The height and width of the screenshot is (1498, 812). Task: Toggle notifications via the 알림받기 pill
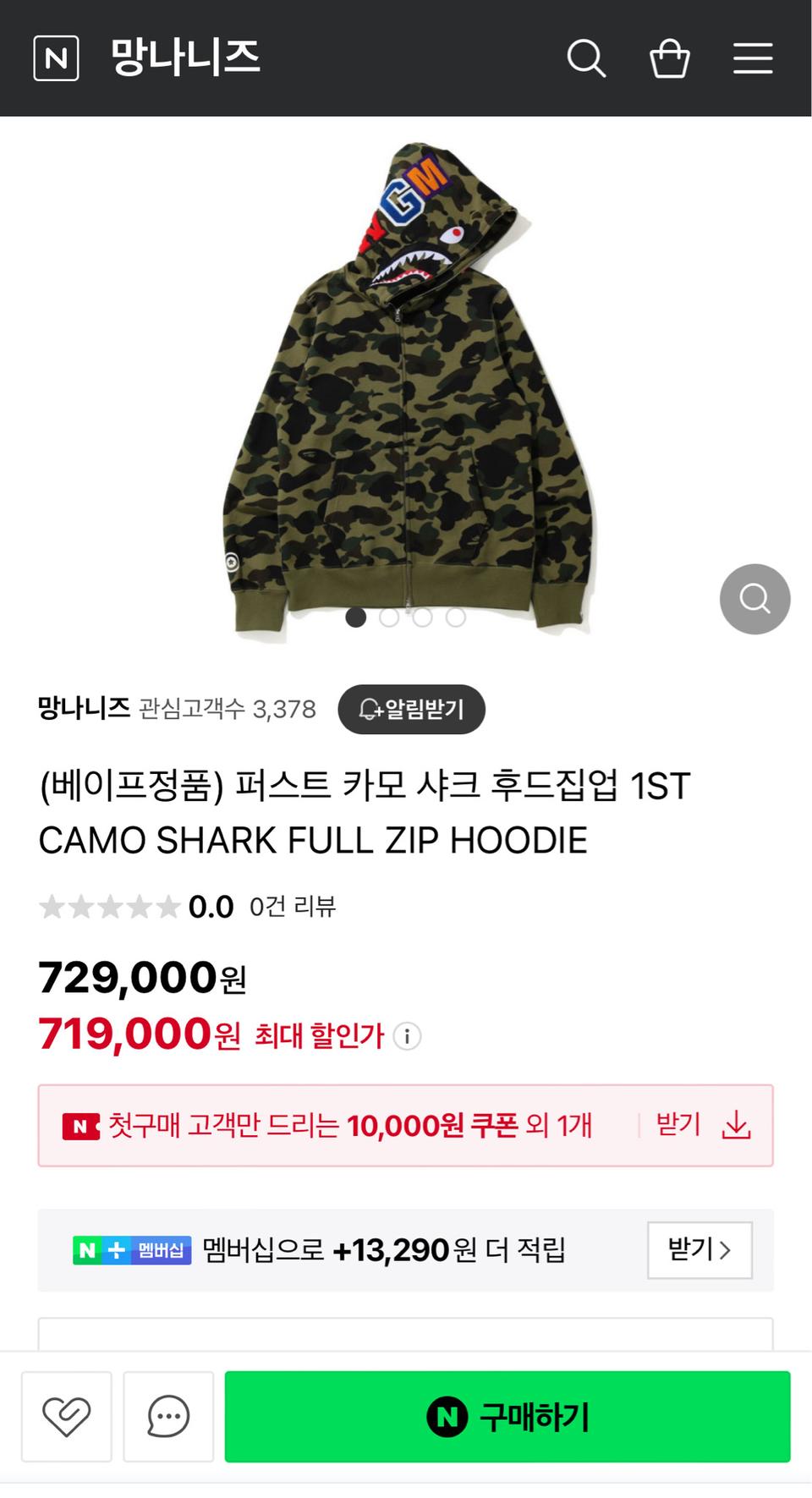click(412, 710)
